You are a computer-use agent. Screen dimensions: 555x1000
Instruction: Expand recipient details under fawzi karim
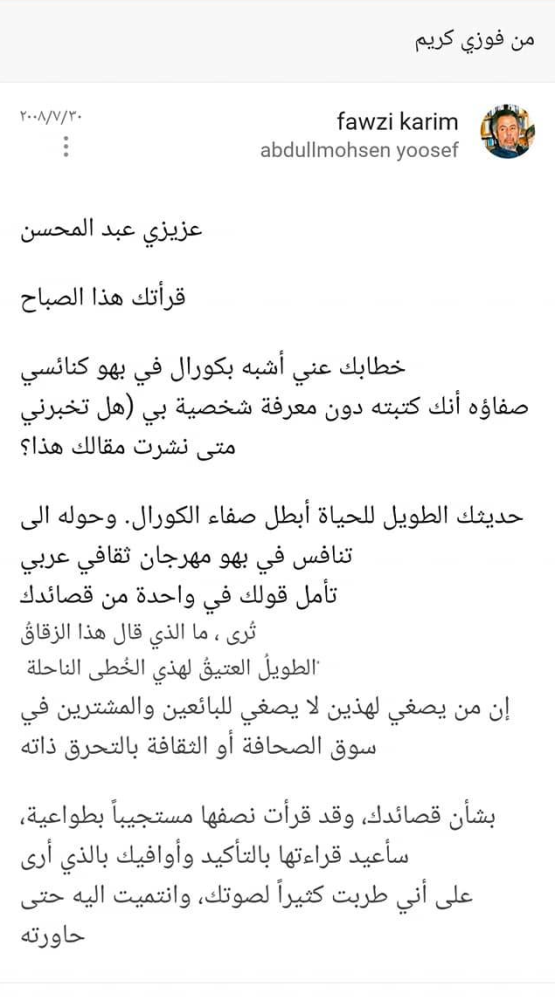[x=359, y=151]
